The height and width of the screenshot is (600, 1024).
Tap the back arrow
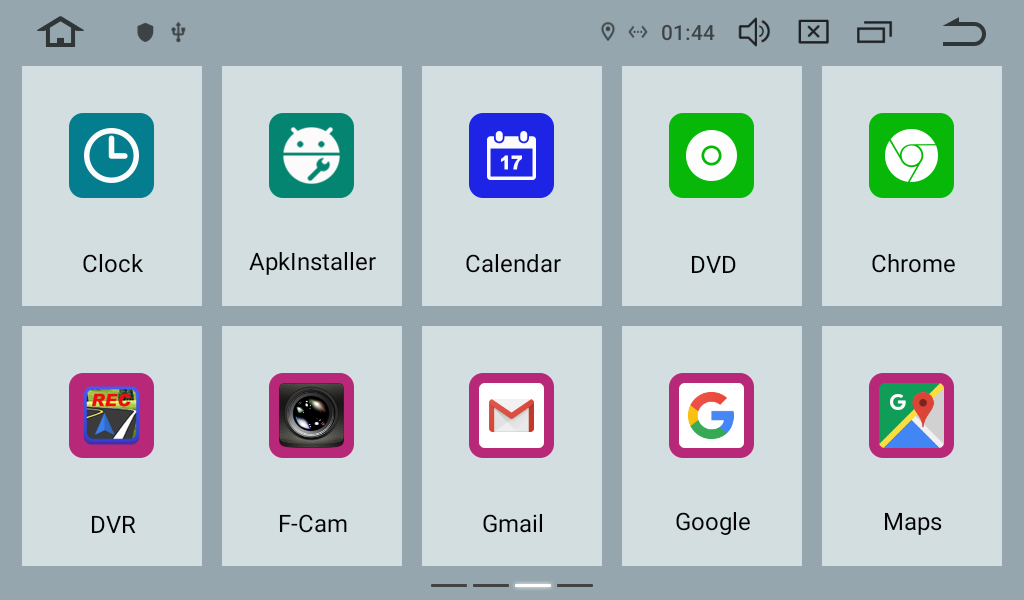pyautogui.click(x=964, y=33)
